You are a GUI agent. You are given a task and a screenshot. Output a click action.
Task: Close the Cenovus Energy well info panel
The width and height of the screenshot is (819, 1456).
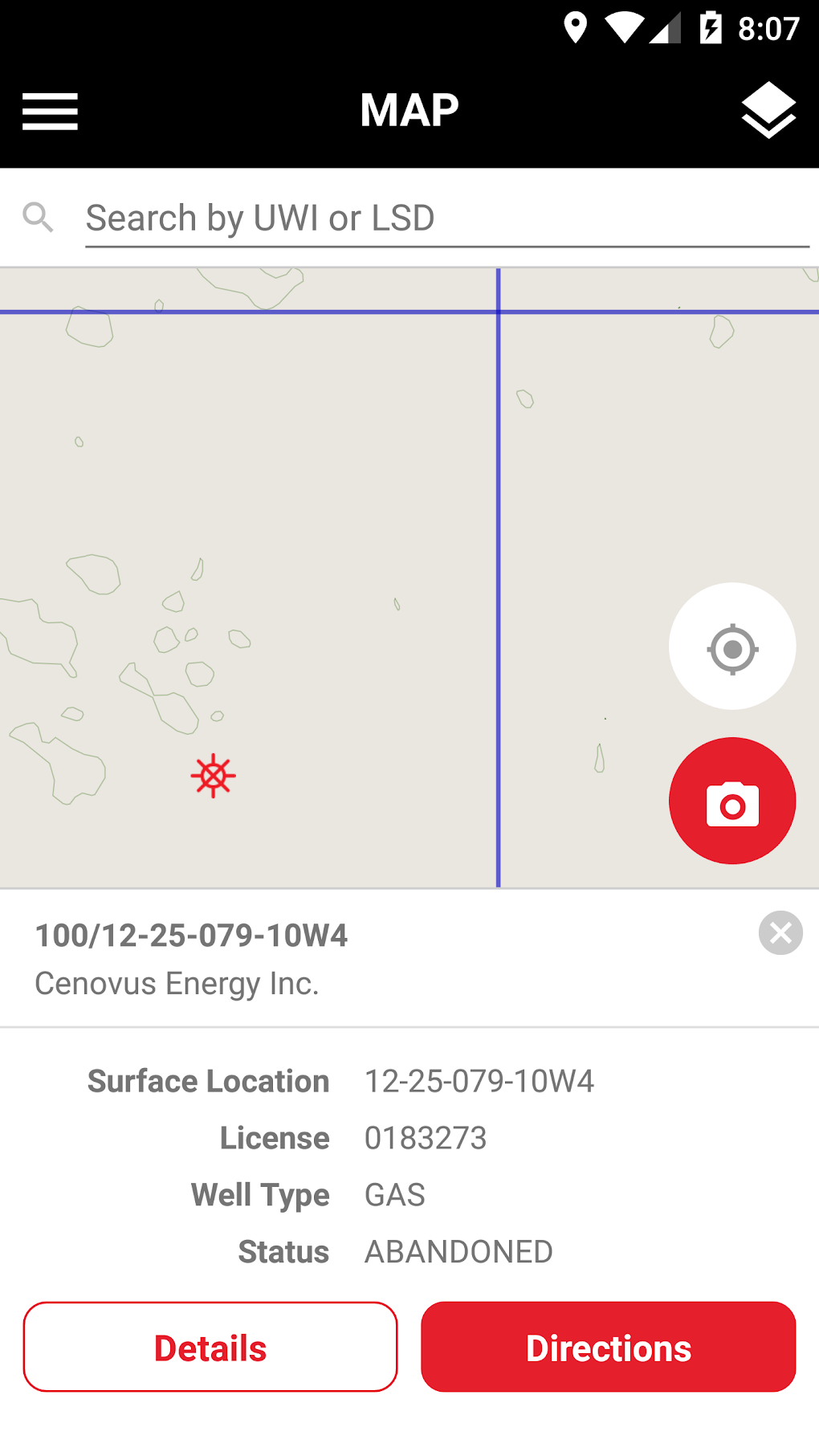click(x=780, y=933)
